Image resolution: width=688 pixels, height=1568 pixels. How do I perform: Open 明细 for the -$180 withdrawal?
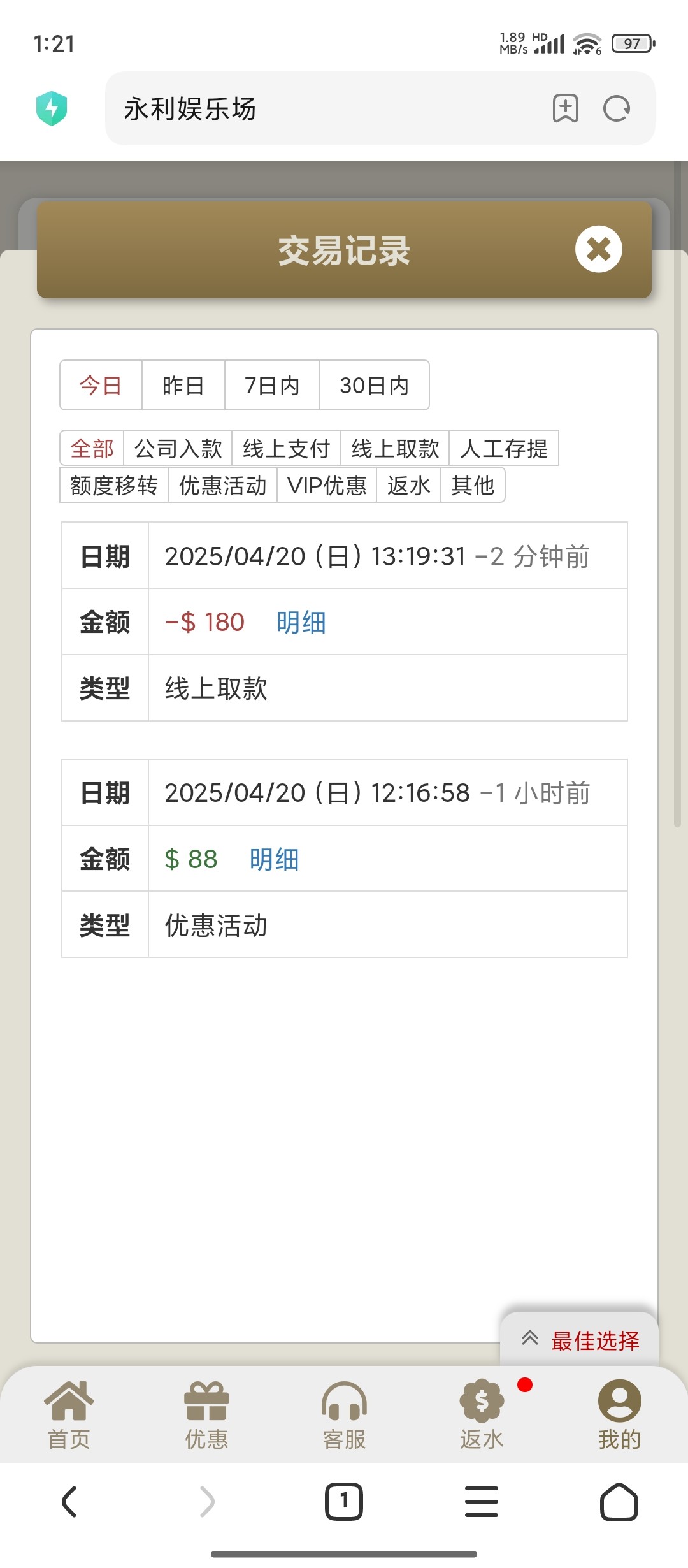point(301,622)
